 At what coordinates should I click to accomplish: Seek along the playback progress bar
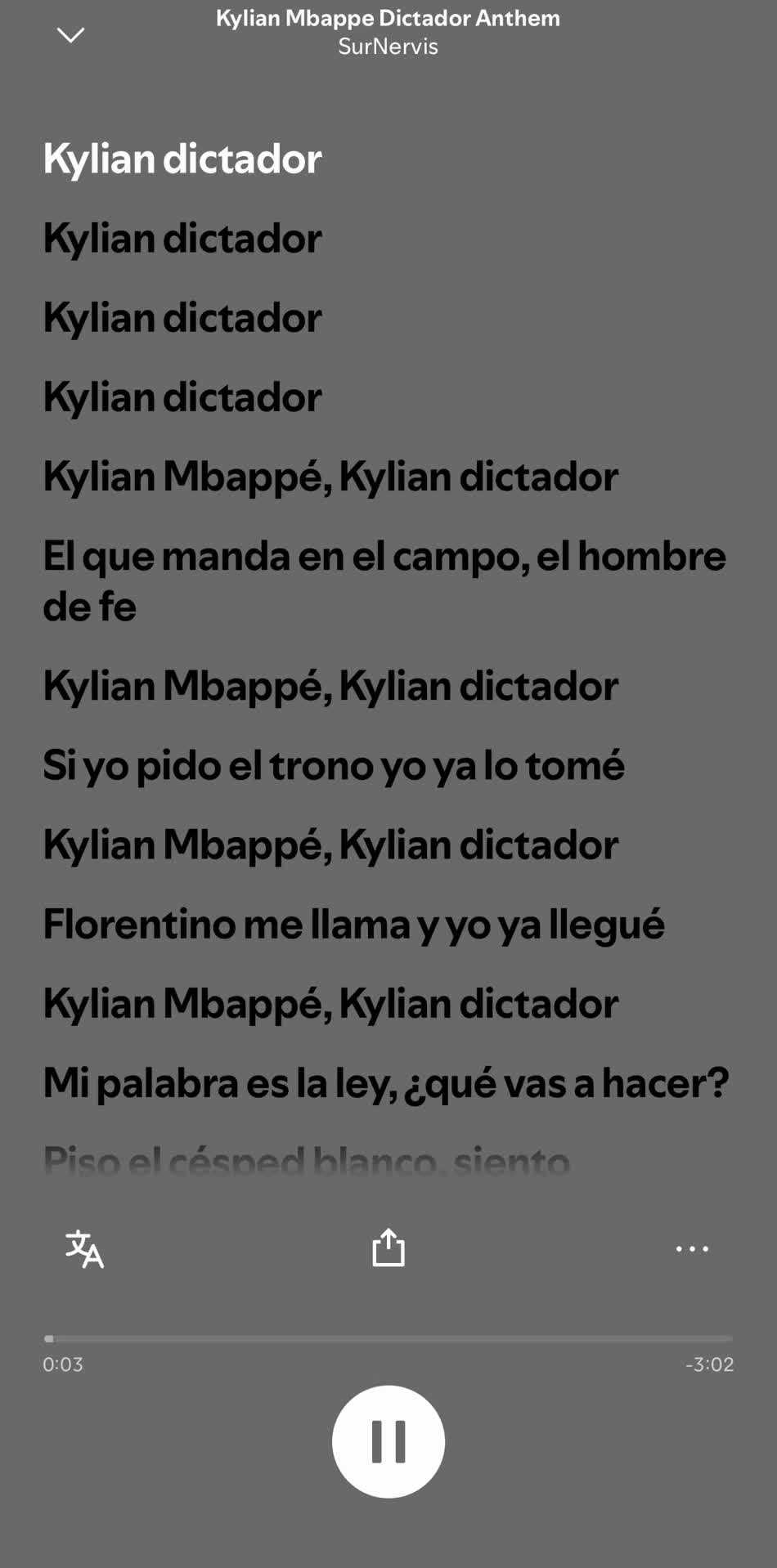coord(388,1338)
